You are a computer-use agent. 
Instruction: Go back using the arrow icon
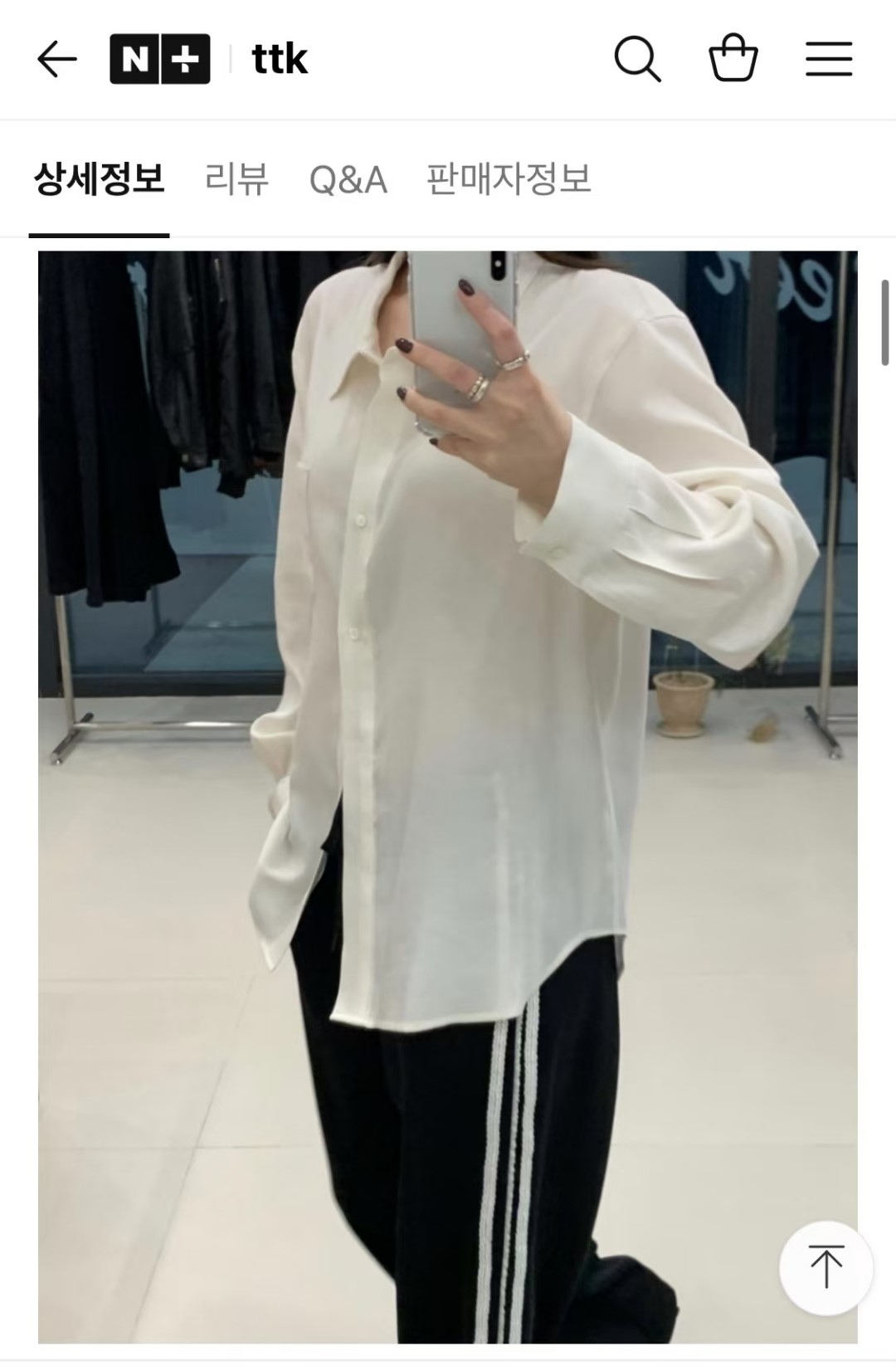pos(56,60)
